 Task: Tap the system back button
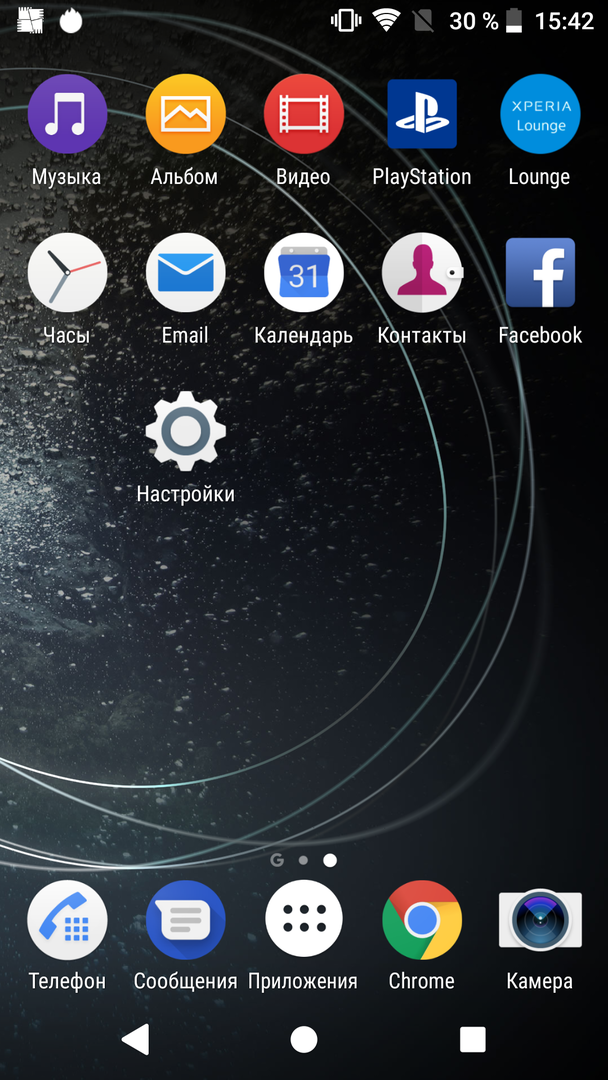click(x=135, y=1040)
